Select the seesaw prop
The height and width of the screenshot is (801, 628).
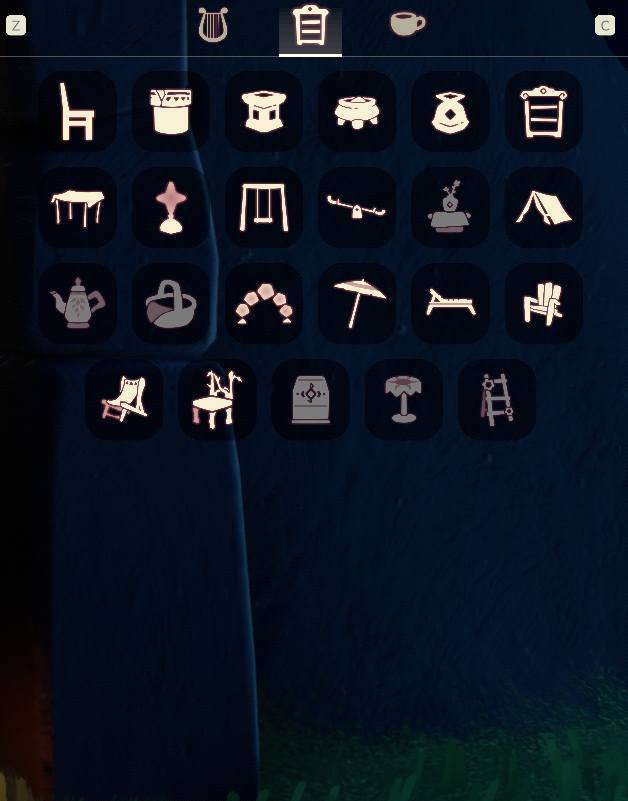(x=357, y=208)
